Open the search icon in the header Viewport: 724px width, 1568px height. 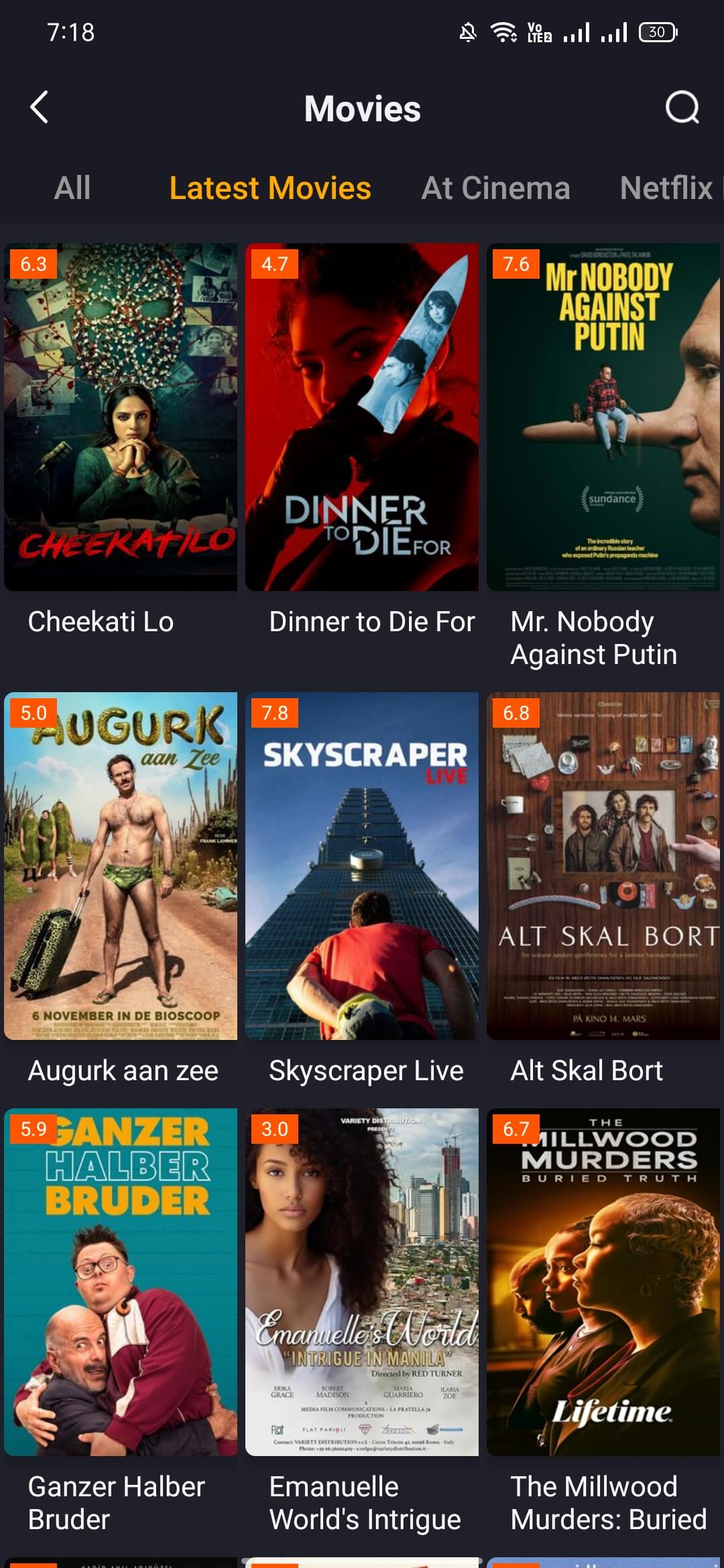(x=682, y=107)
